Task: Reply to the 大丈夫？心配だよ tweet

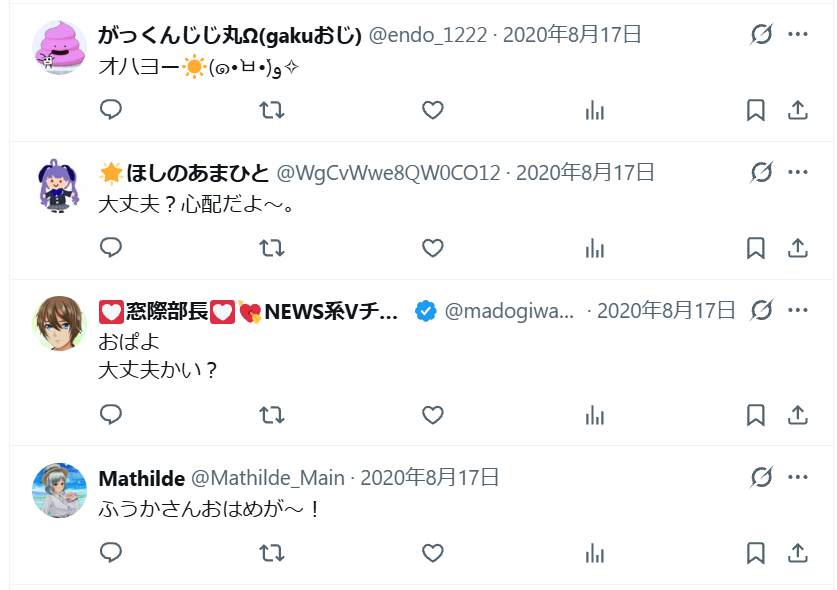Action: (x=111, y=248)
